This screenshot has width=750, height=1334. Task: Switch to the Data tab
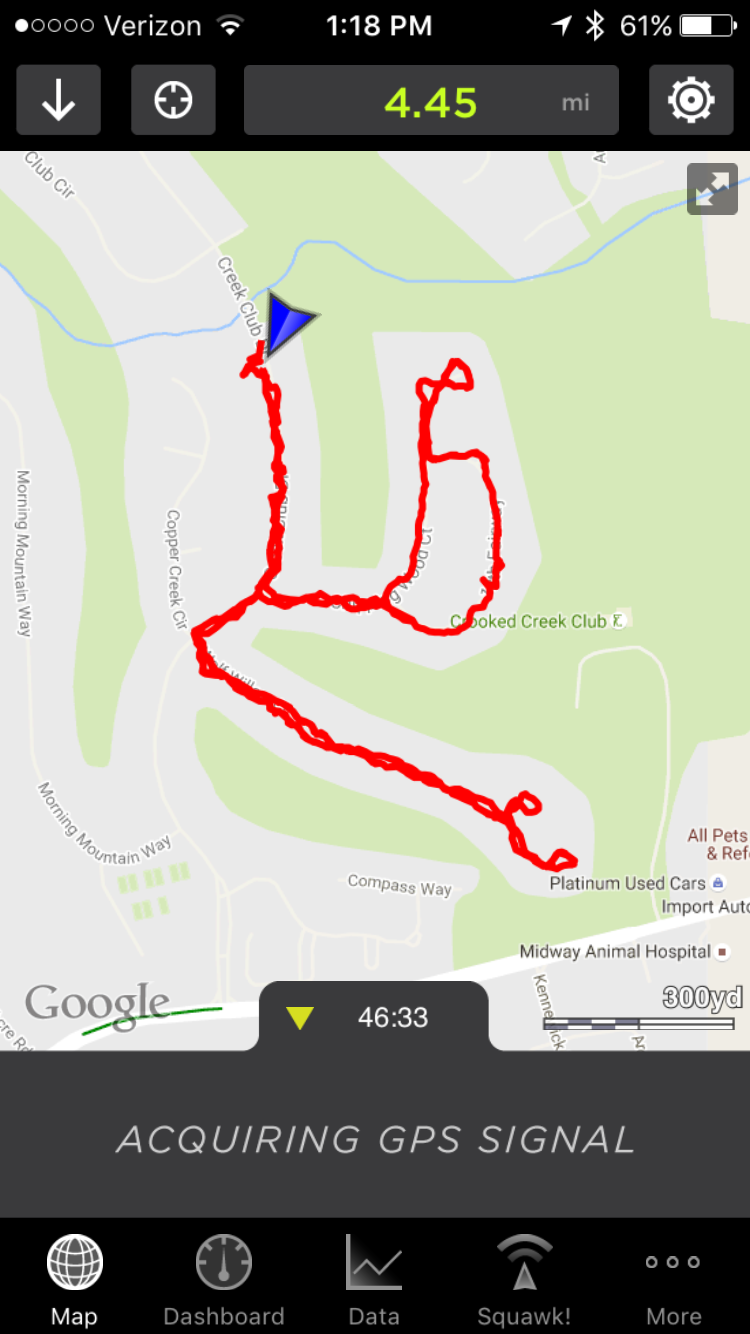point(374,1280)
